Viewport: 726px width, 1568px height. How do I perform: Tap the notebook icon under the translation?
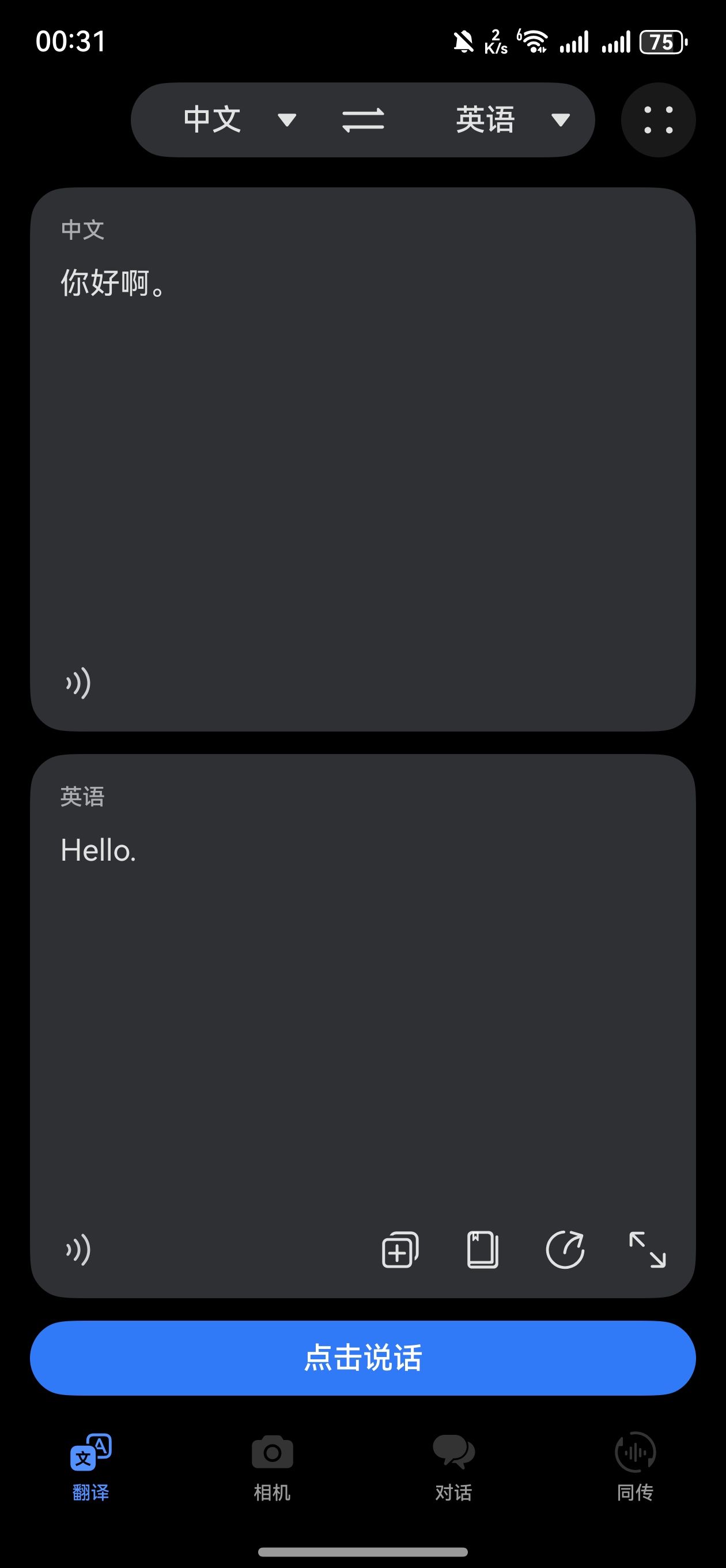[482, 1250]
